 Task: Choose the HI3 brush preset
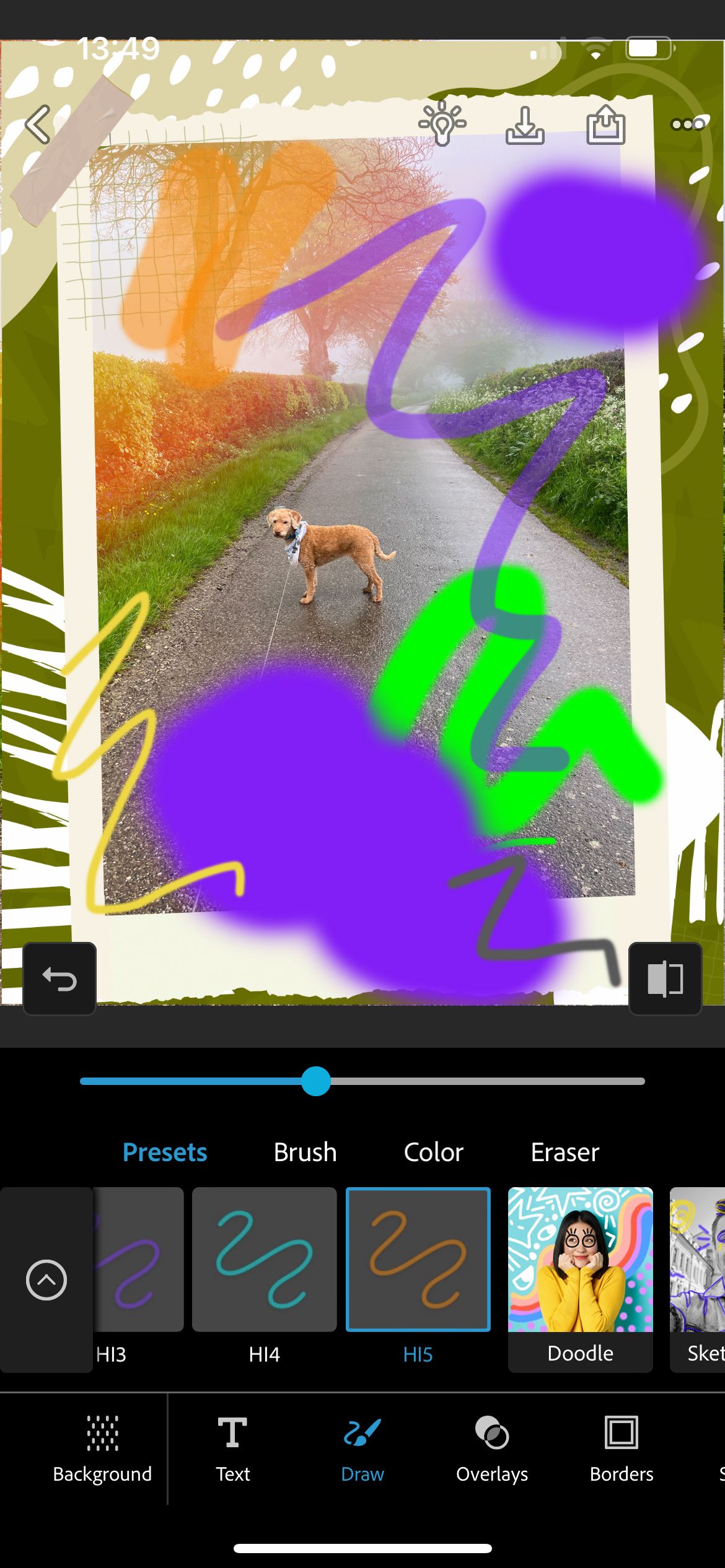click(x=138, y=1260)
